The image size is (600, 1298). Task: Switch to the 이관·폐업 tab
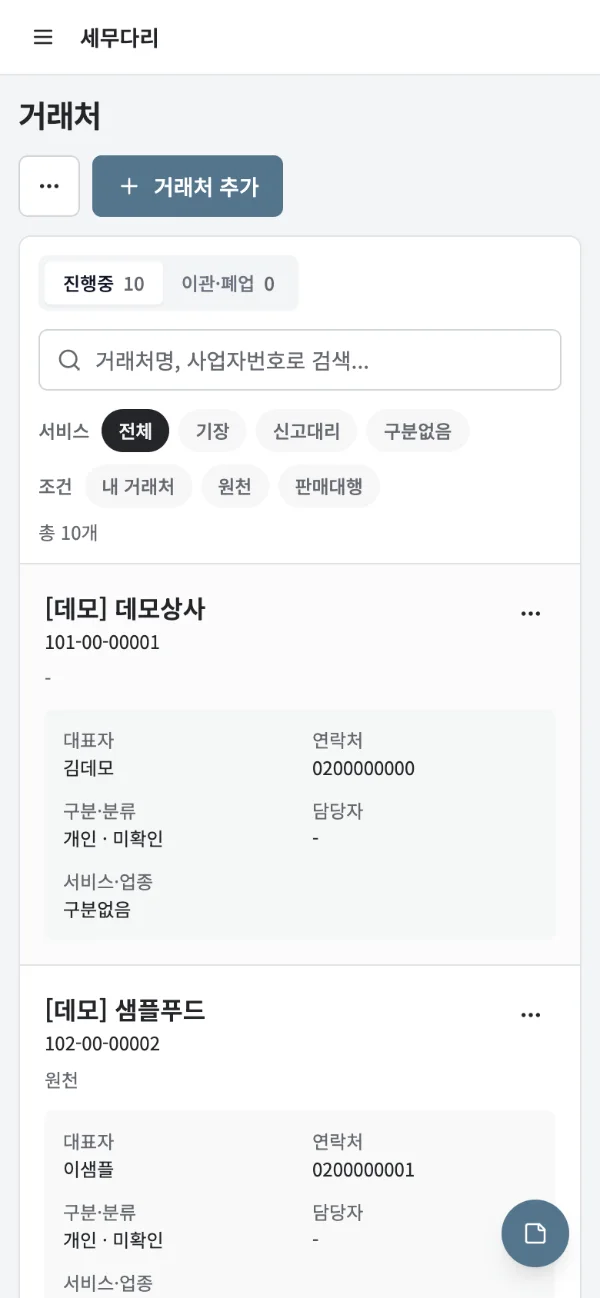(228, 283)
